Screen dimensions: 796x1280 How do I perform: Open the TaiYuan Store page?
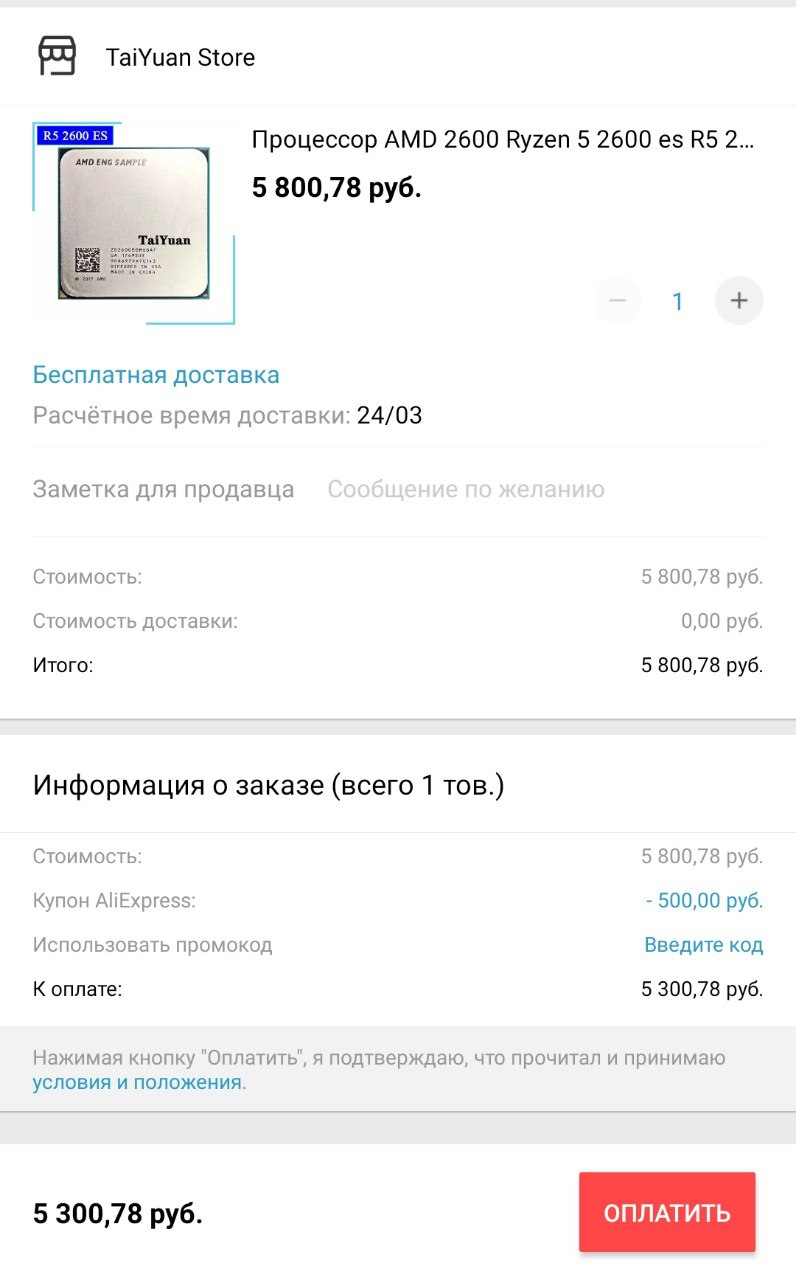coord(180,58)
